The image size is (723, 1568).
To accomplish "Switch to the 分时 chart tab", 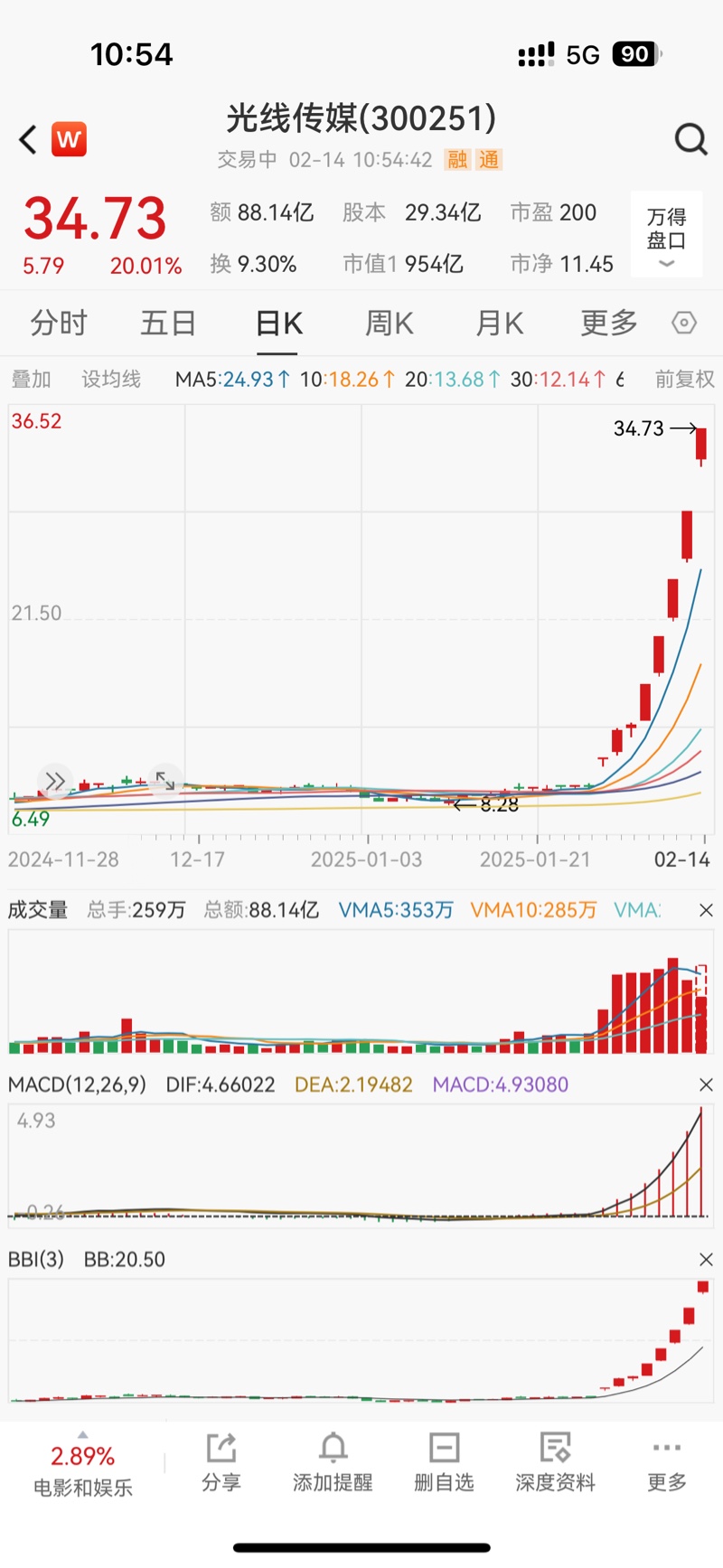I will (x=59, y=323).
